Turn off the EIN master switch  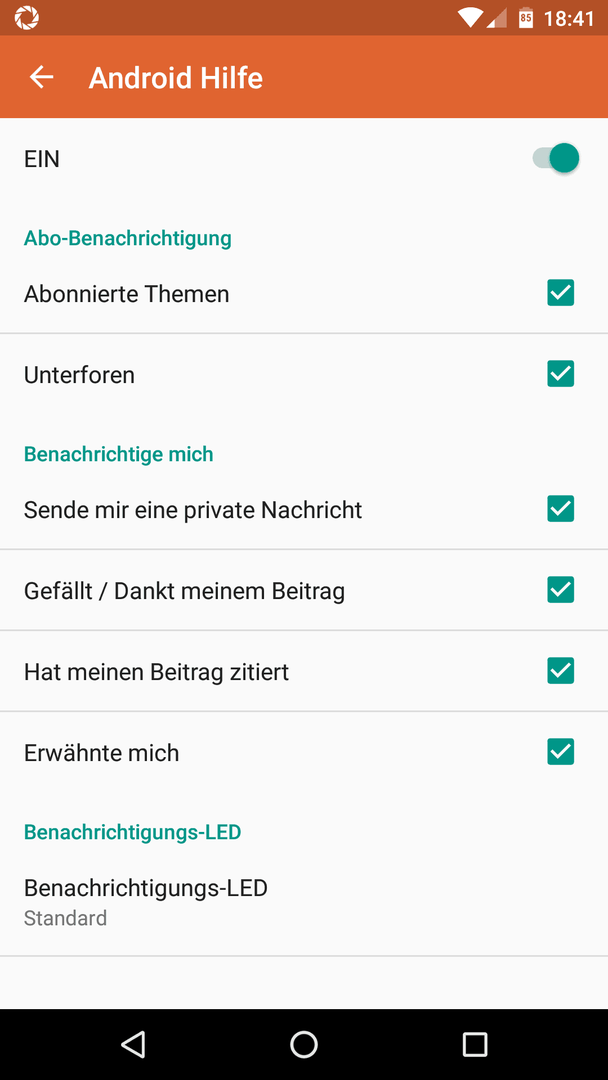(x=556, y=158)
